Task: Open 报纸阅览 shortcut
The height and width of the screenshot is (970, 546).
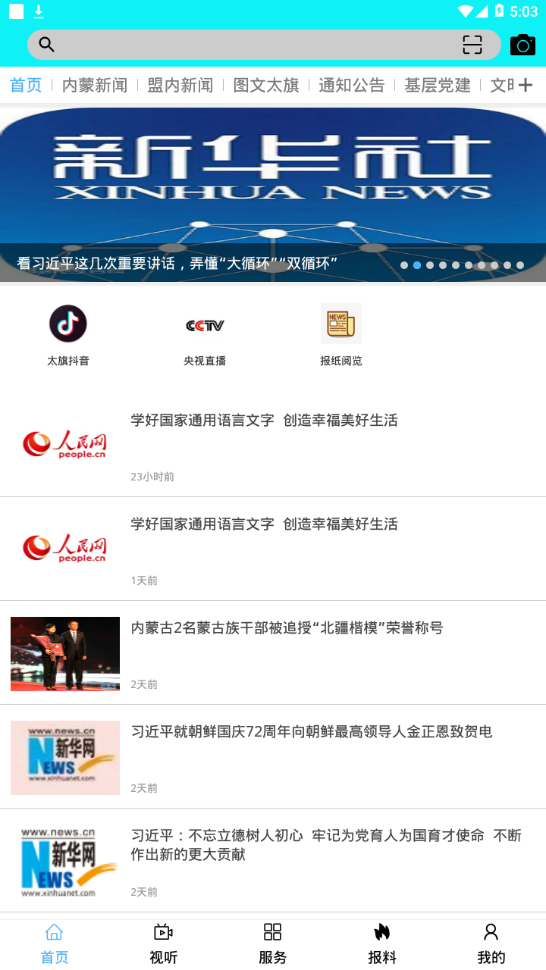Action: tap(341, 335)
